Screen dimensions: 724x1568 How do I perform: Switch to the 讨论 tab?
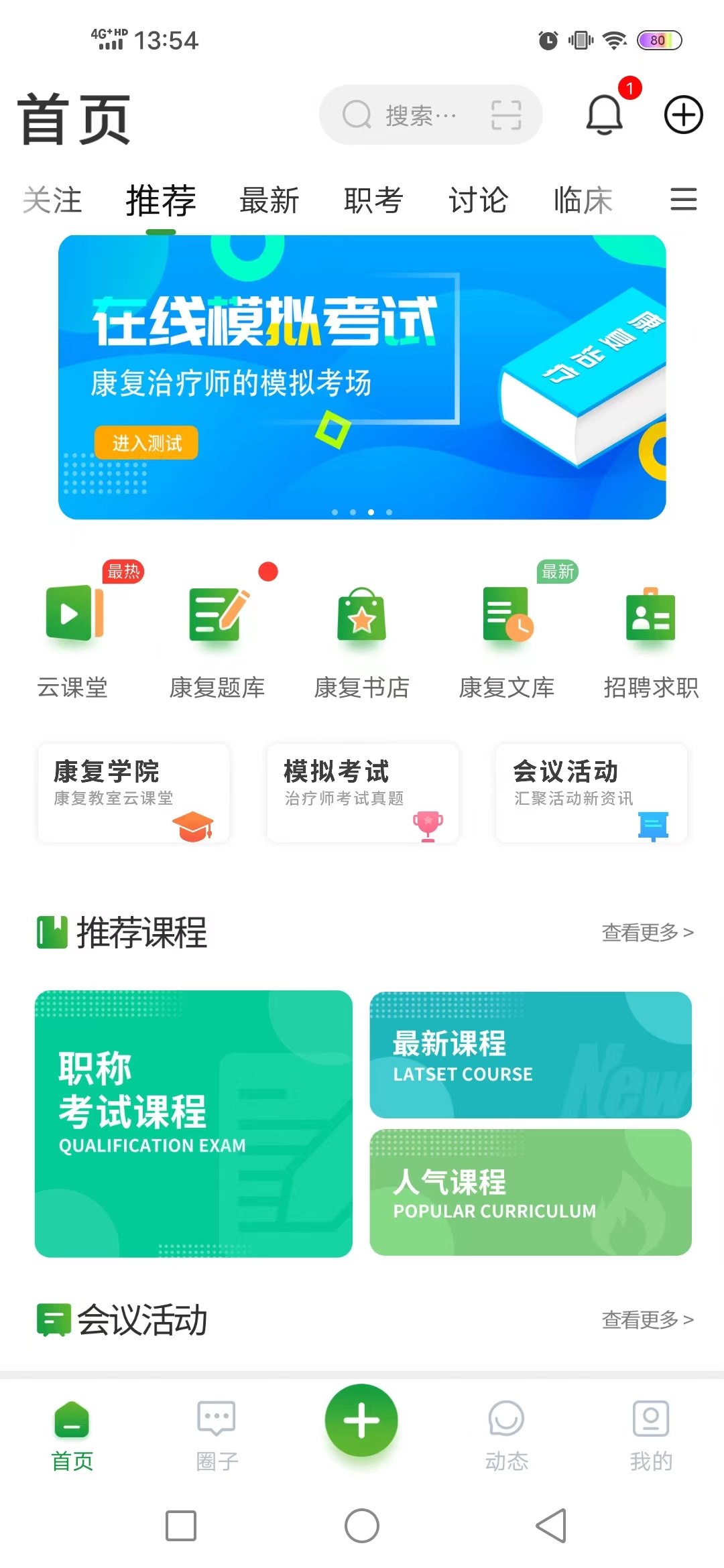click(x=478, y=200)
